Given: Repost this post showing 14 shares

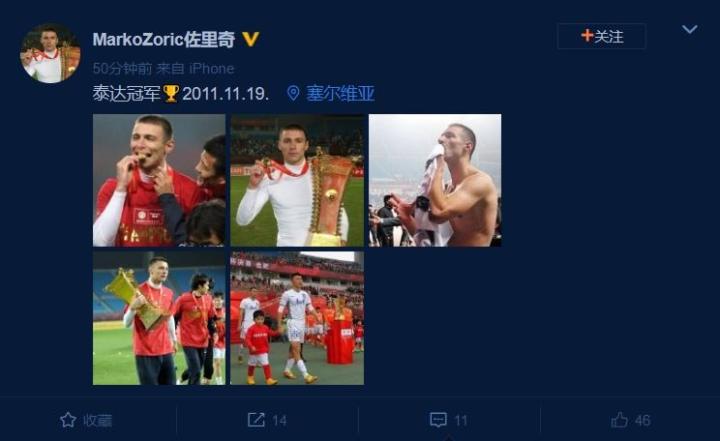Looking at the screenshot, I should tap(268, 420).
